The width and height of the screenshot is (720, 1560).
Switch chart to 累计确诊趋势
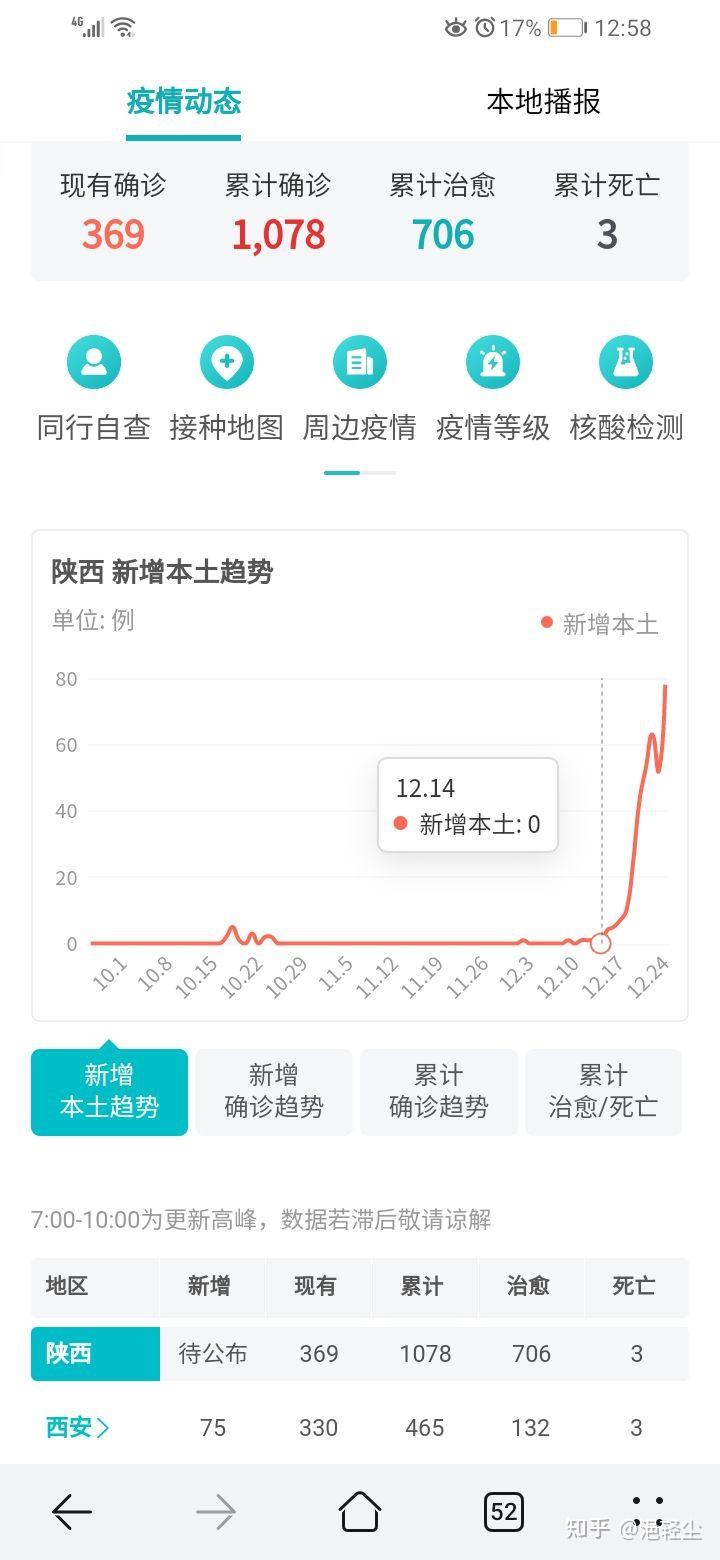(x=439, y=1092)
